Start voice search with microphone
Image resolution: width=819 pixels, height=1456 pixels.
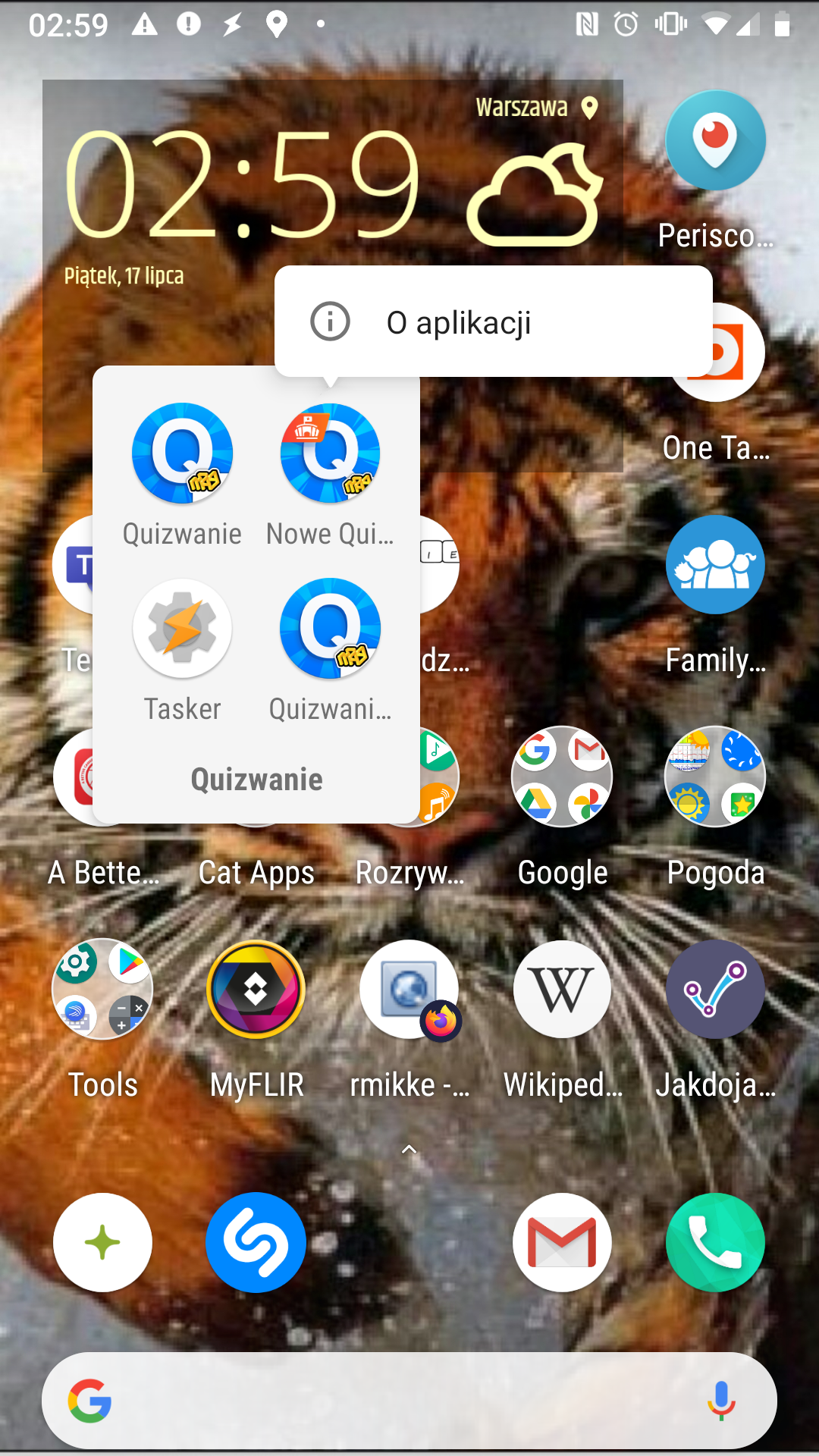click(721, 1401)
